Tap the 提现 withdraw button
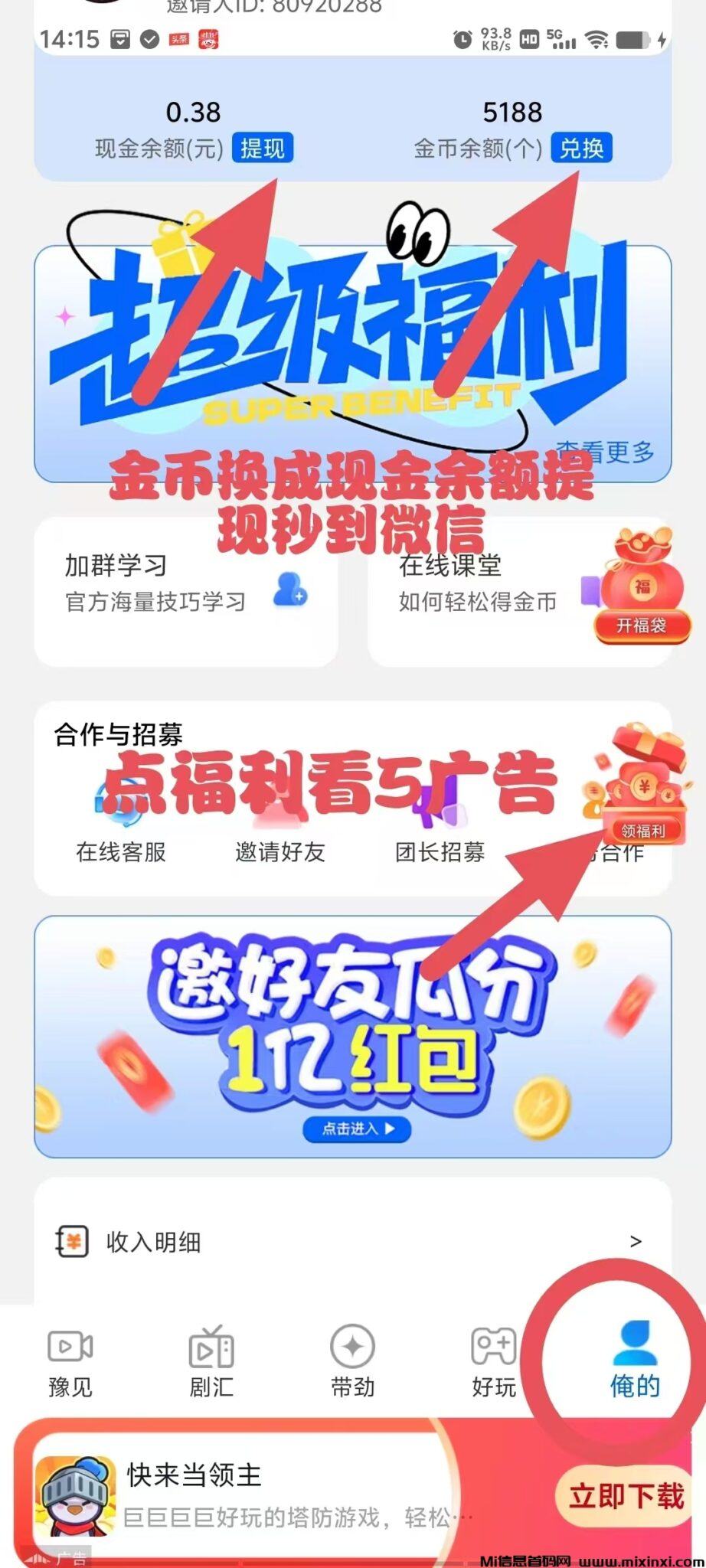This screenshot has height=1568, width=706. [262, 148]
